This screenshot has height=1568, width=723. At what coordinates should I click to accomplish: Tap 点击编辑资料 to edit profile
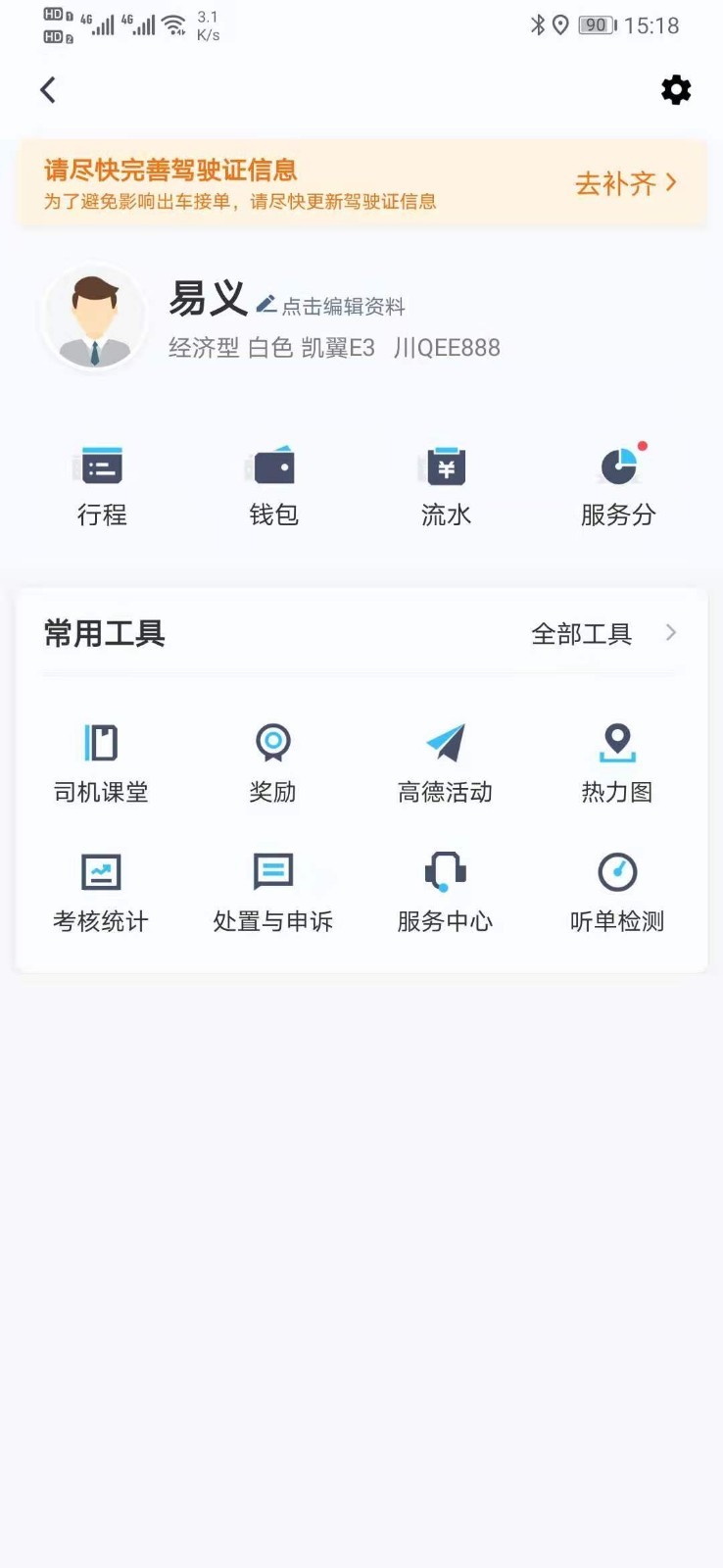tap(345, 306)
